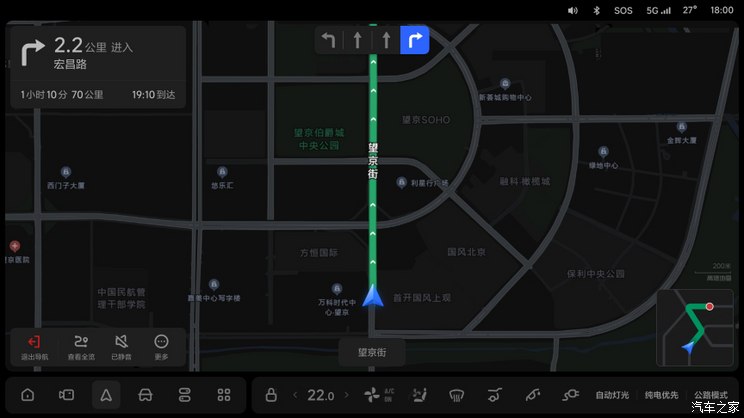Open the vehicle settings car icon
The image size is (744, 418).
pyautogui.click(x=145, y=395)
